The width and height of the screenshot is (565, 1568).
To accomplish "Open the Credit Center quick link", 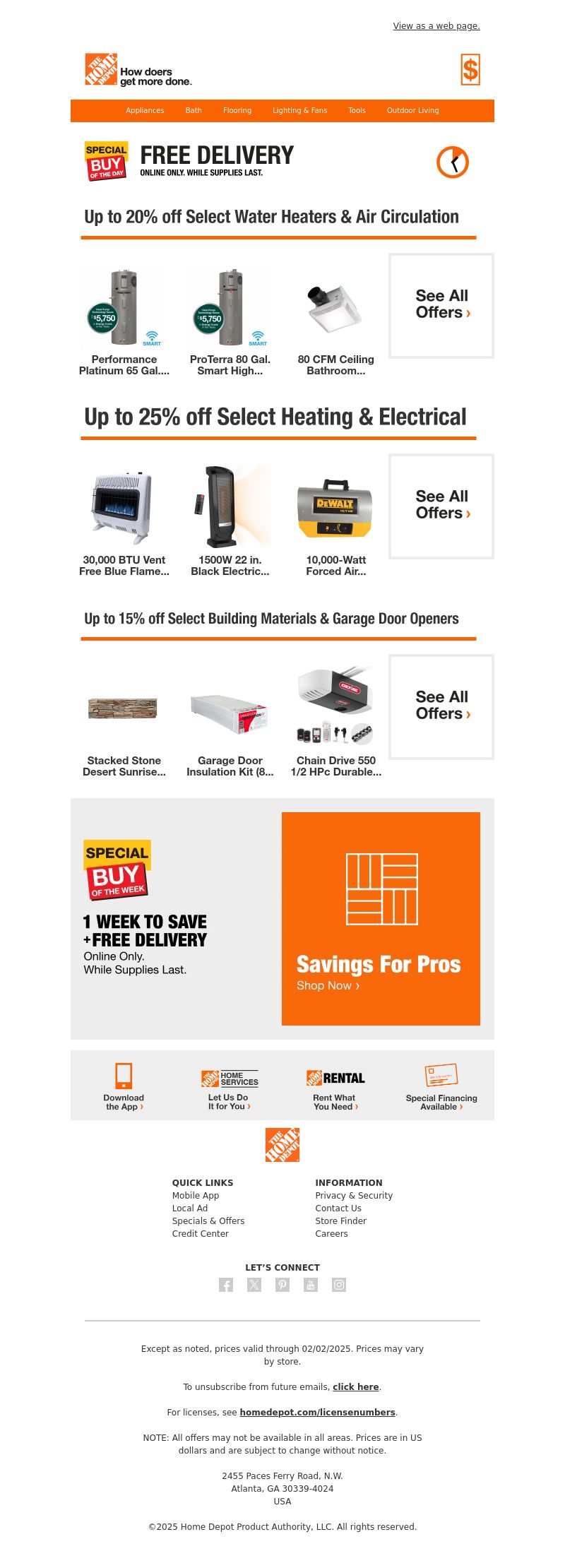I will (200, 1233).
